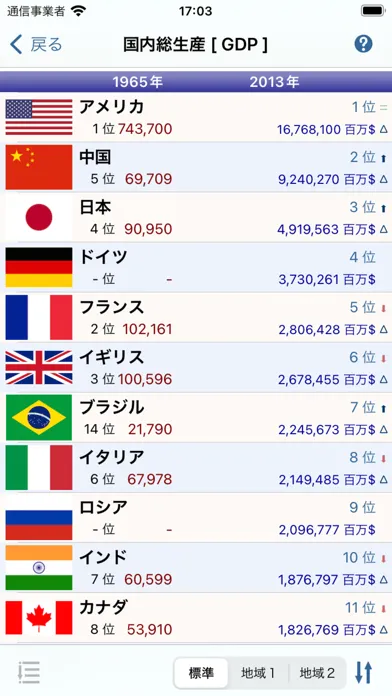Open the 日本 row

(x=196, y=218)
